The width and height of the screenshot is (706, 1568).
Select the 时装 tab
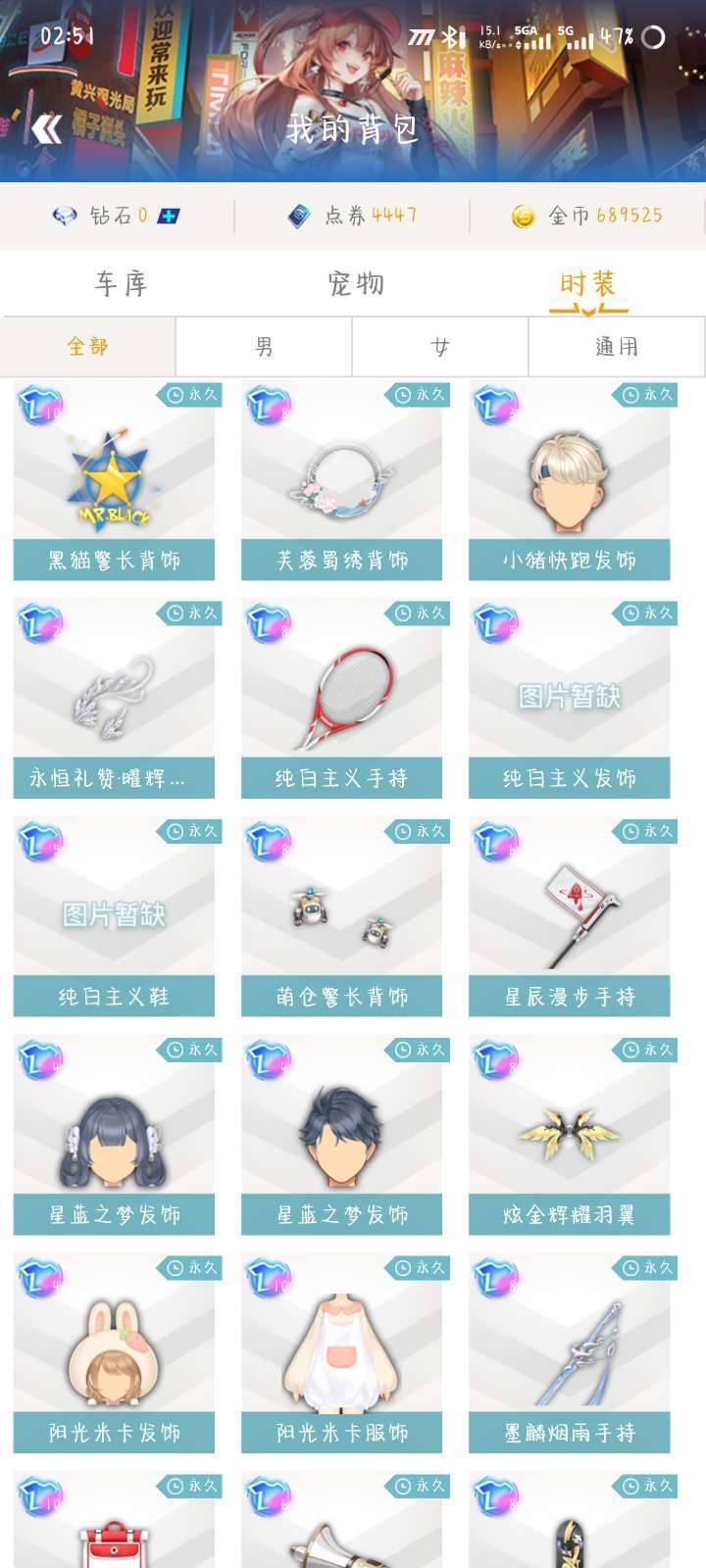[587, 285]
